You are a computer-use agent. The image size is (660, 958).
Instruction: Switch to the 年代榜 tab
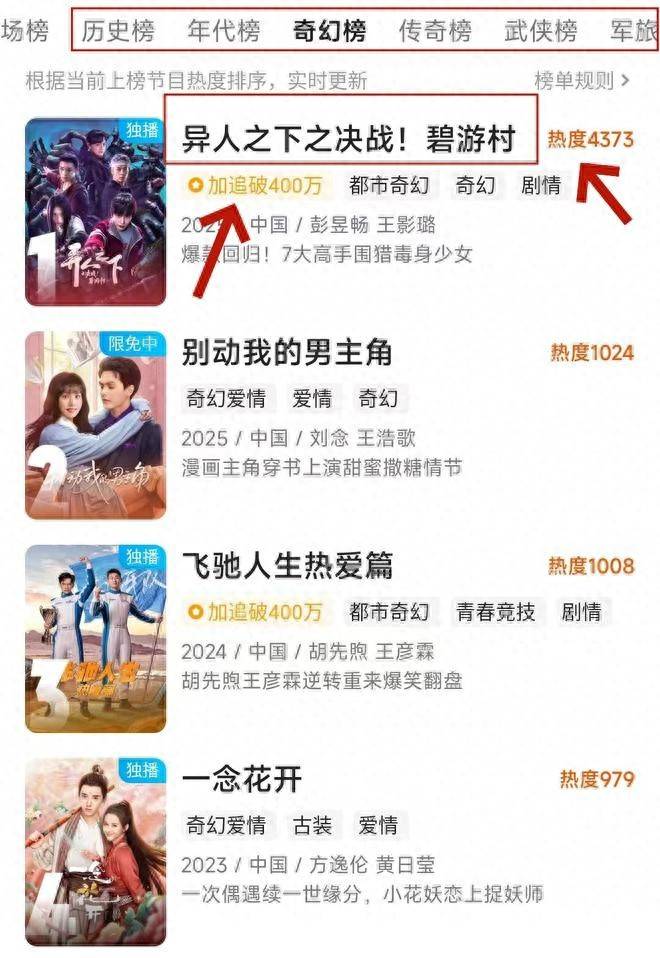pos(223,31)
